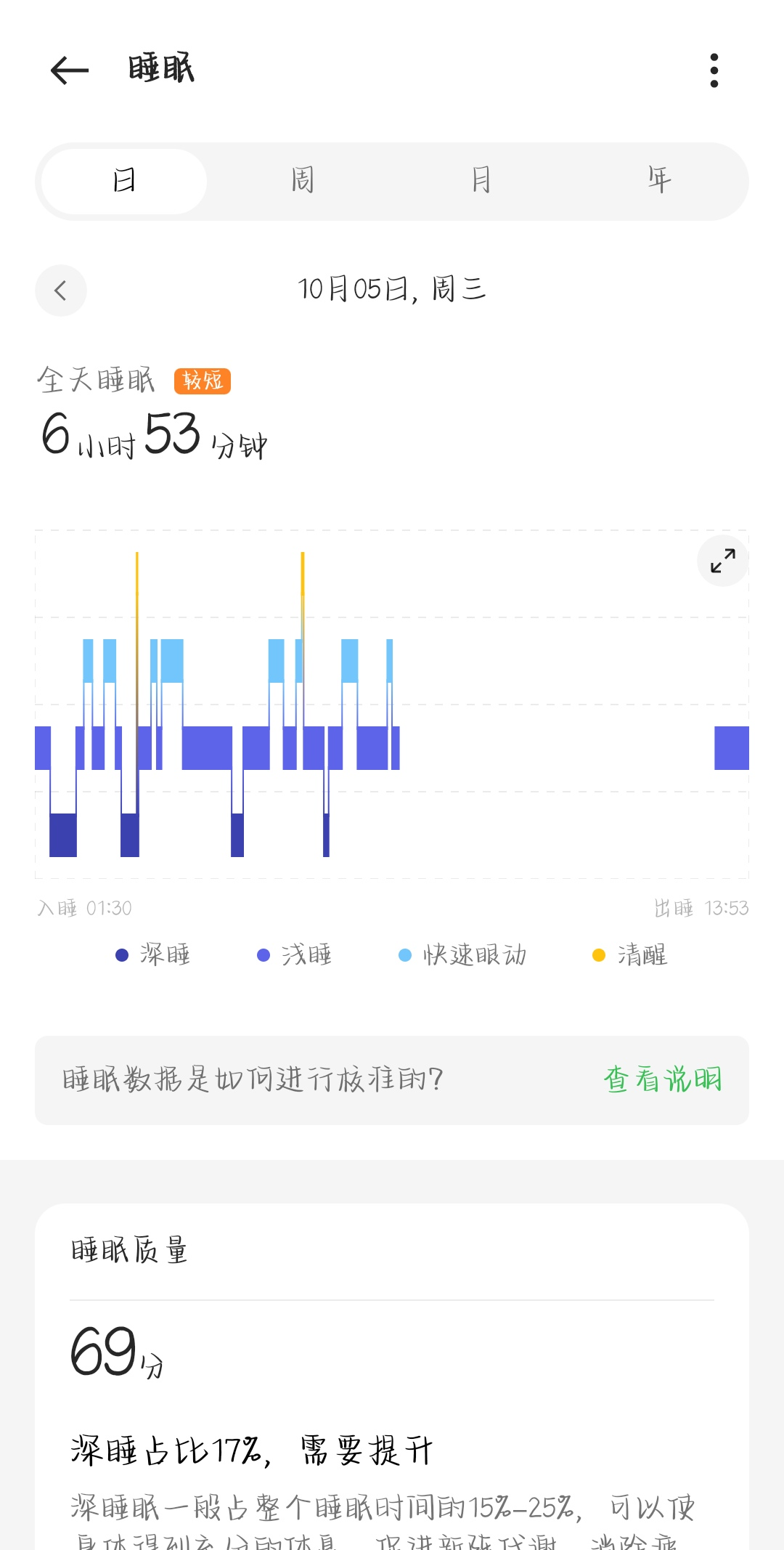Go back from the 睡眠 screen

[x=69, y=70]
